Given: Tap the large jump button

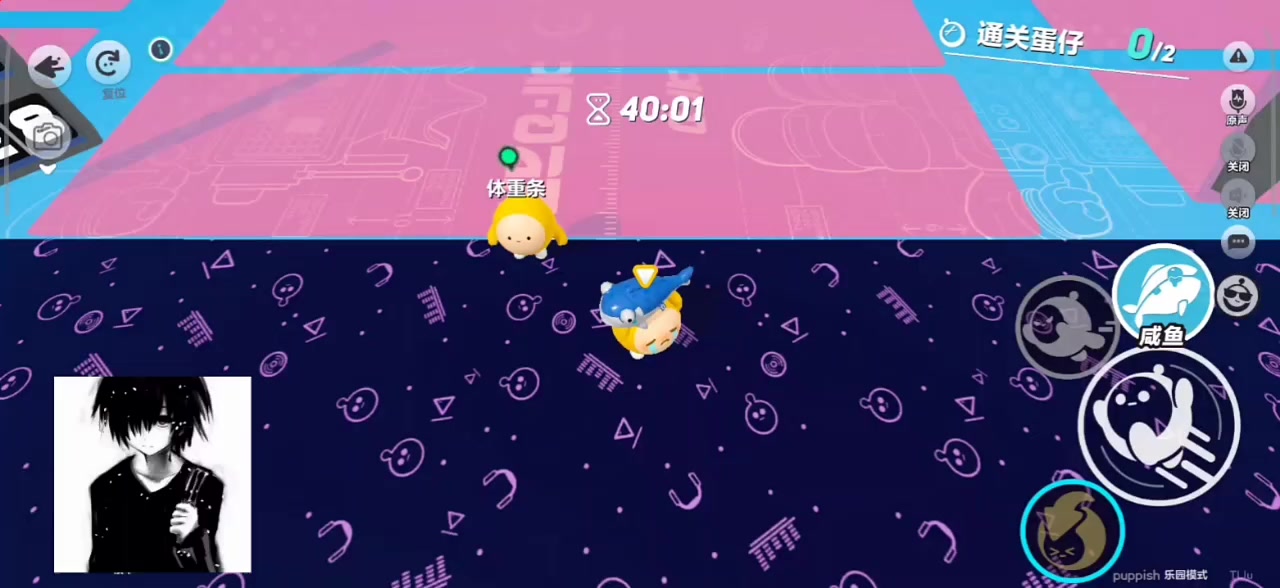Looking at the screenshot, I should [1158, 425].
